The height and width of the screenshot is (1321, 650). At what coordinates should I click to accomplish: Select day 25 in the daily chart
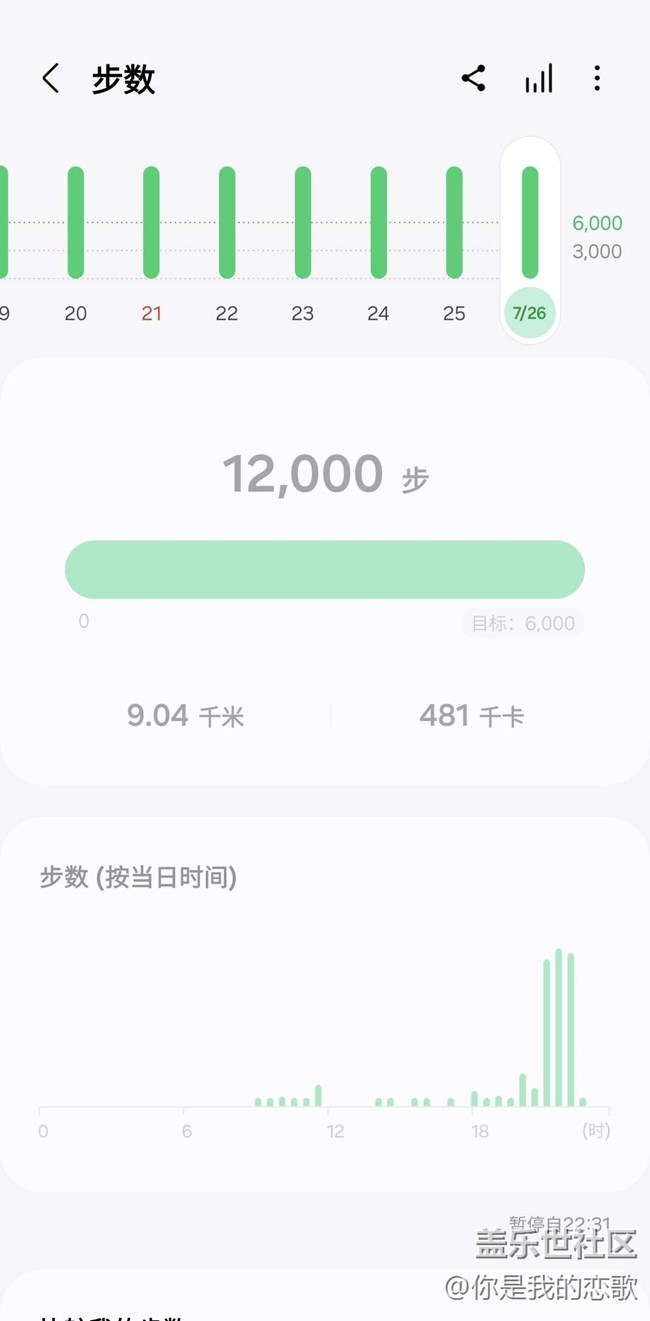pyautogui.click(x=454, y=223)
